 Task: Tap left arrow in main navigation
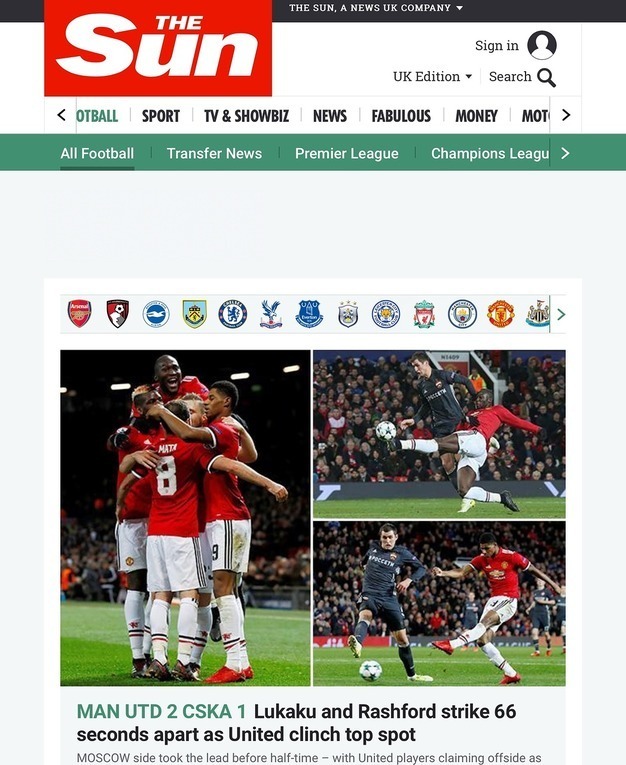point(61,115)
